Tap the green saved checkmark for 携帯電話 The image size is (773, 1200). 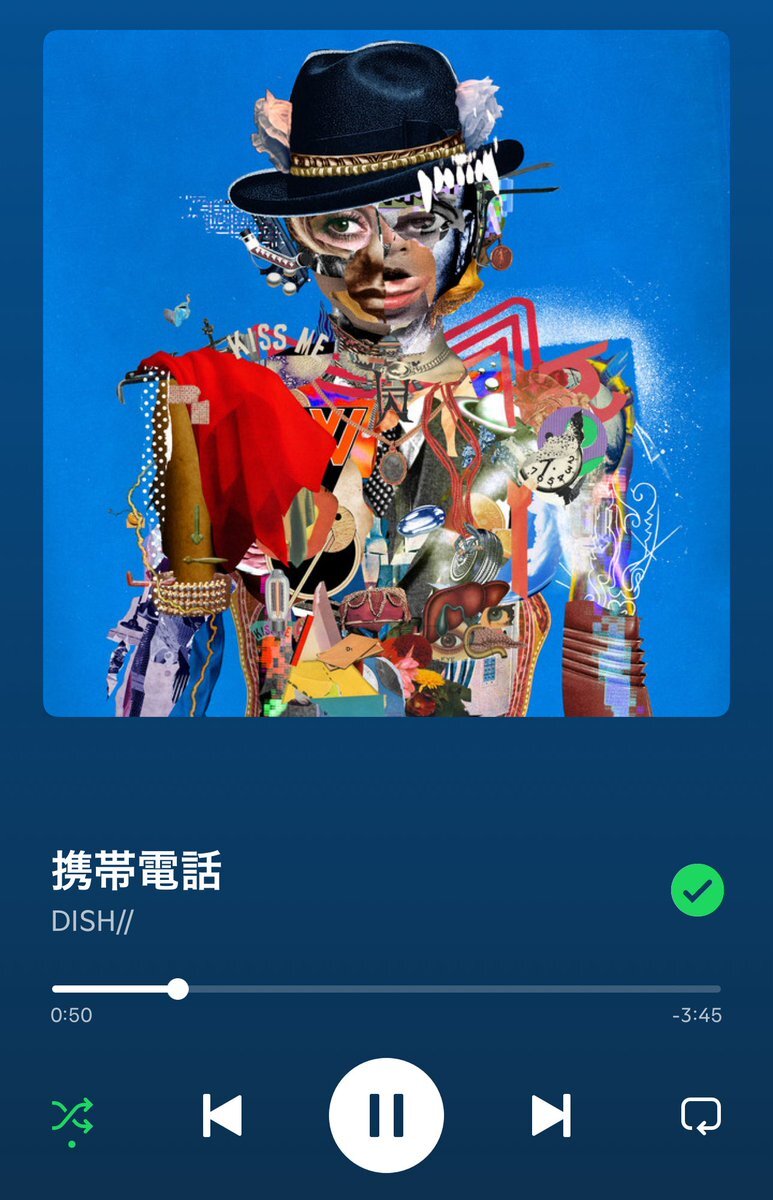click(x=697, y=890)
